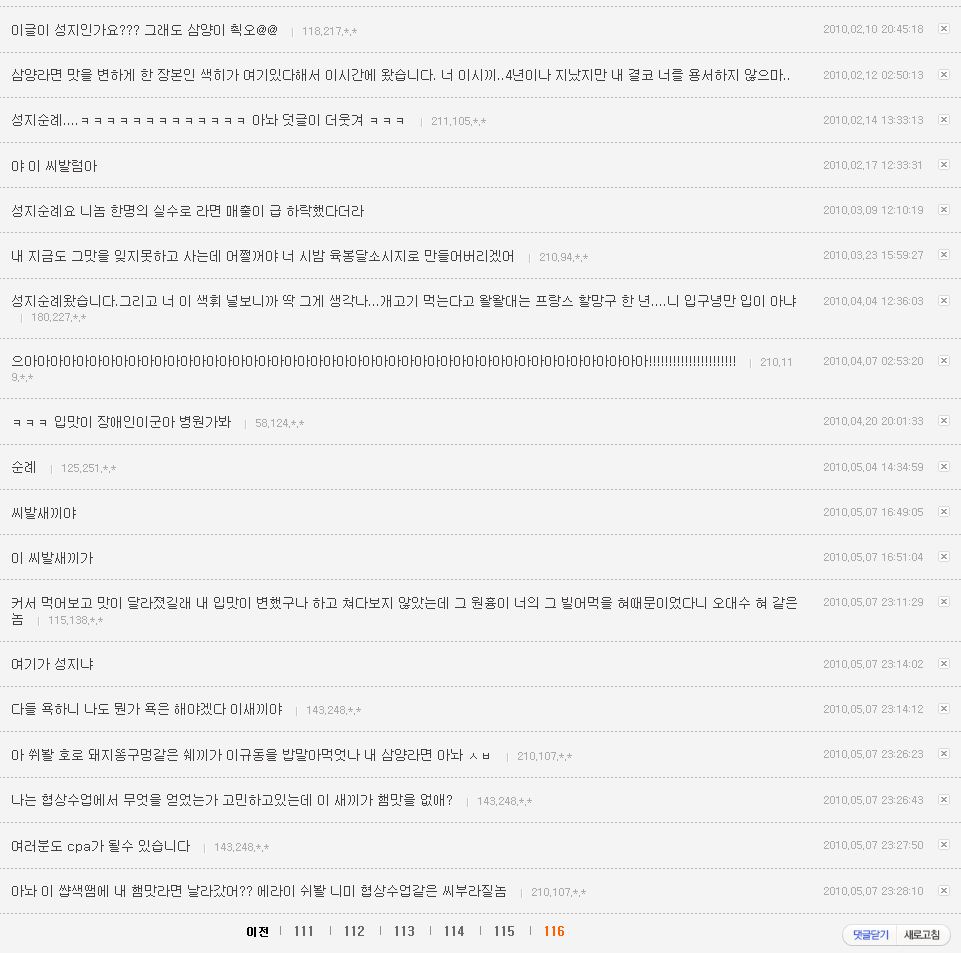This screenshot has height=953, width=961.
Task: Go to comment page 115
Action: point(504,931)
